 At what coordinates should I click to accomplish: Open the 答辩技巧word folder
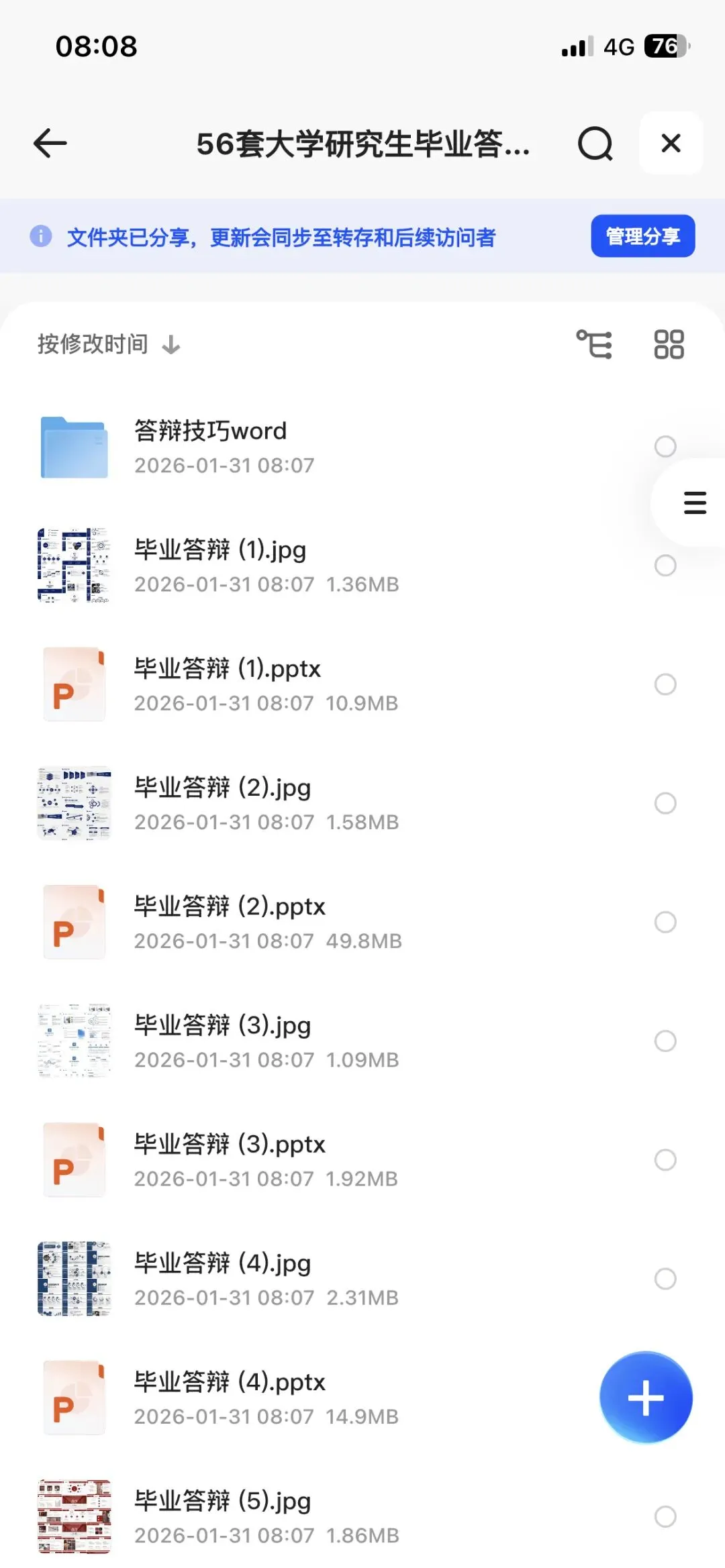211,446
